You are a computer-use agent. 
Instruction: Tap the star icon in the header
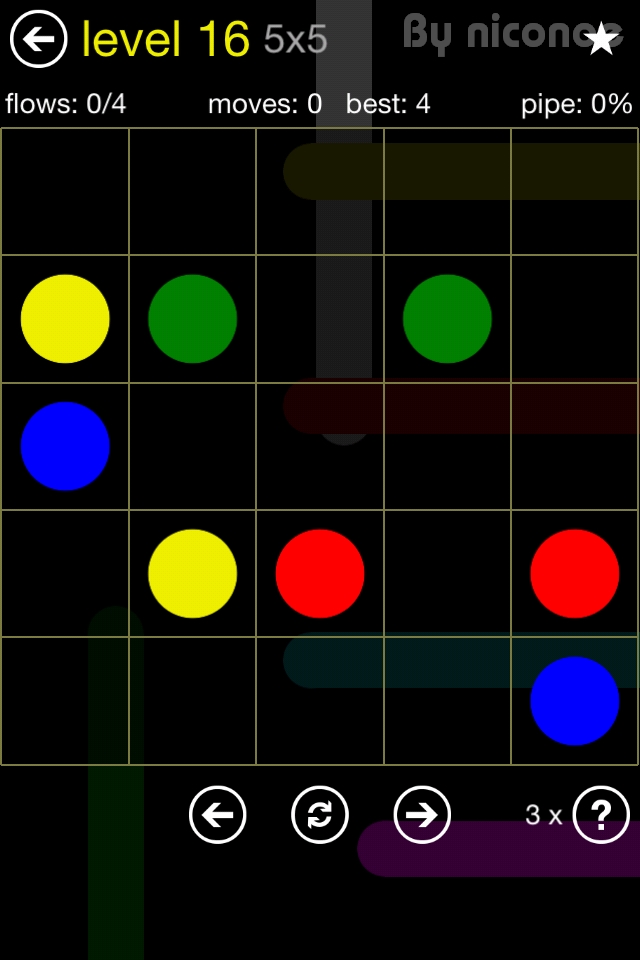[601, 39]
